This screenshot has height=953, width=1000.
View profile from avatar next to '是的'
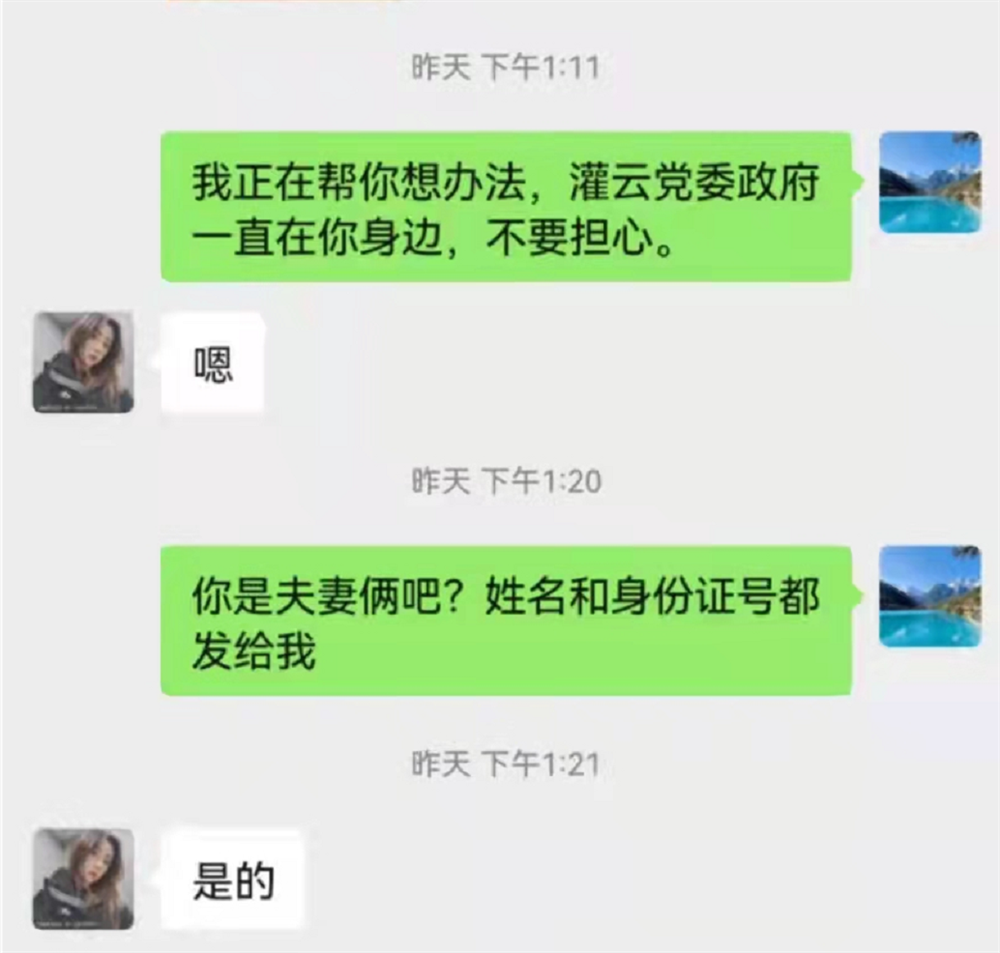[83, 879]
